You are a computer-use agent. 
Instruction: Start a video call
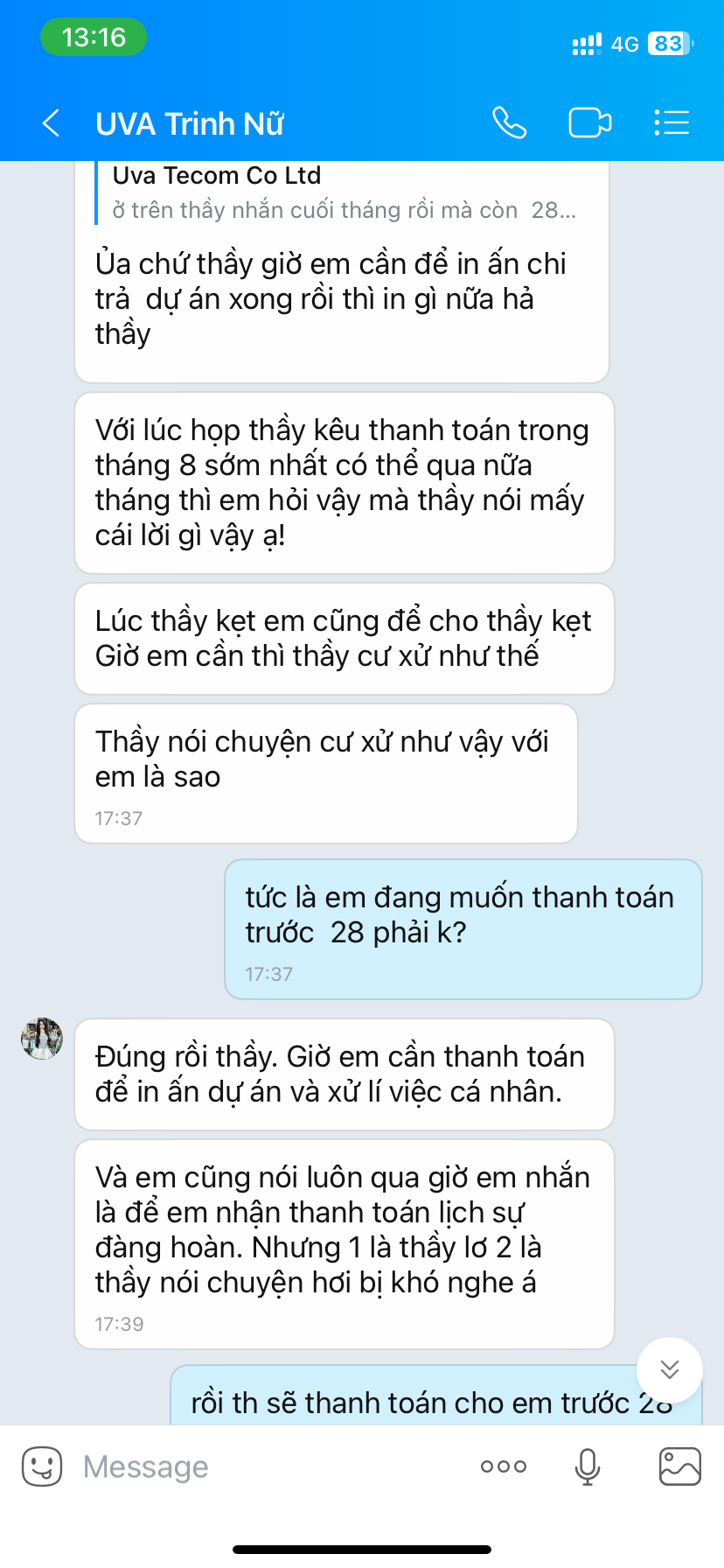tap(590, 122)
